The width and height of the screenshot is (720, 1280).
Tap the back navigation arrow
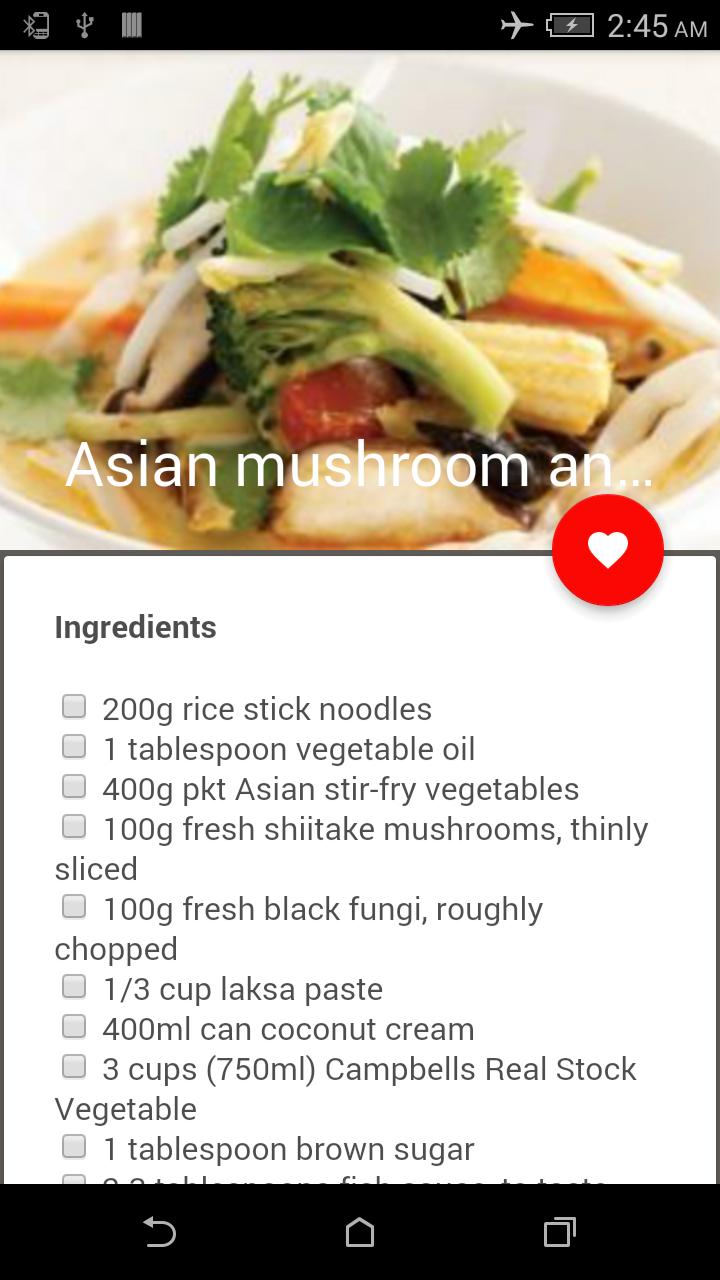(160, 1232)
